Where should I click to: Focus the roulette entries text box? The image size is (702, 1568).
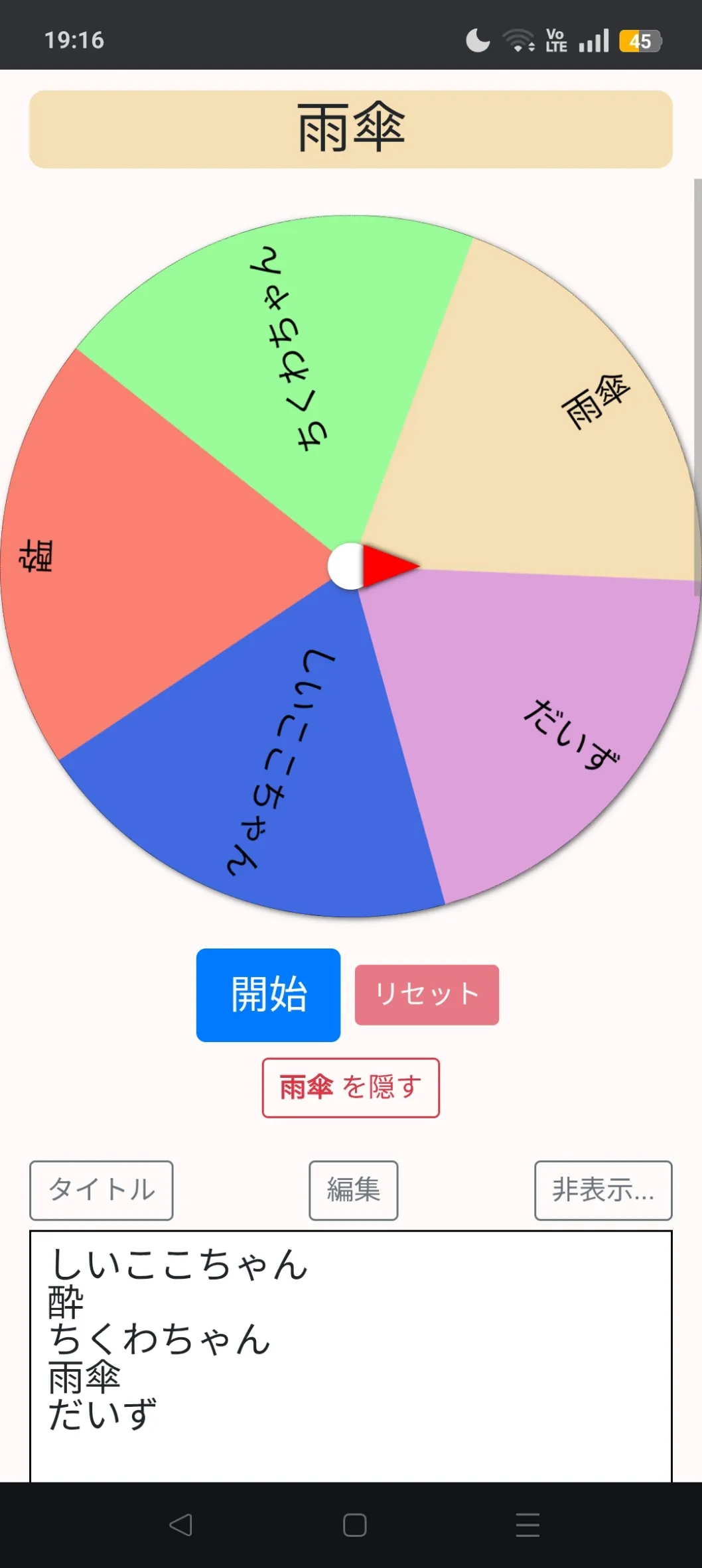coord(350,1353)
